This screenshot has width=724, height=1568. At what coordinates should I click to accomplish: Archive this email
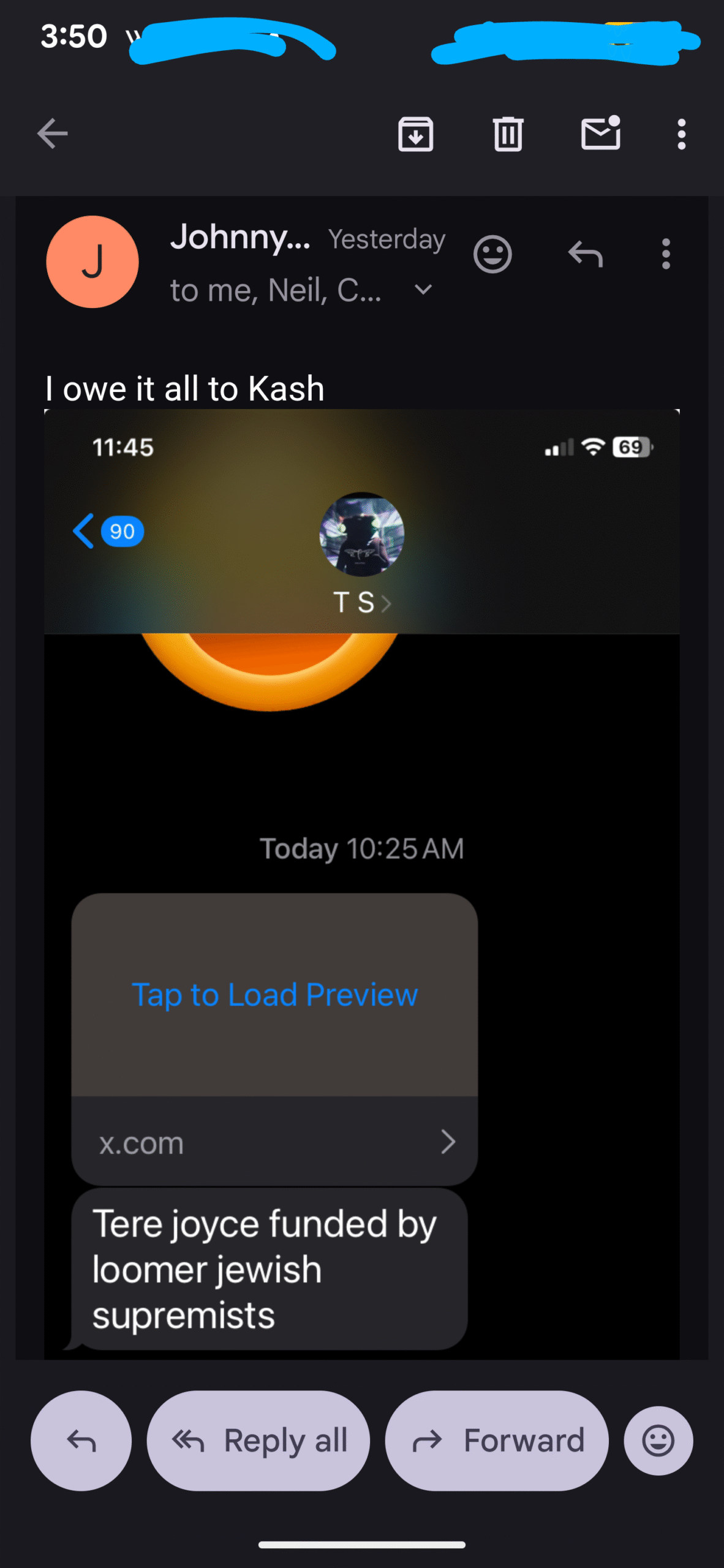coord(416,134)
